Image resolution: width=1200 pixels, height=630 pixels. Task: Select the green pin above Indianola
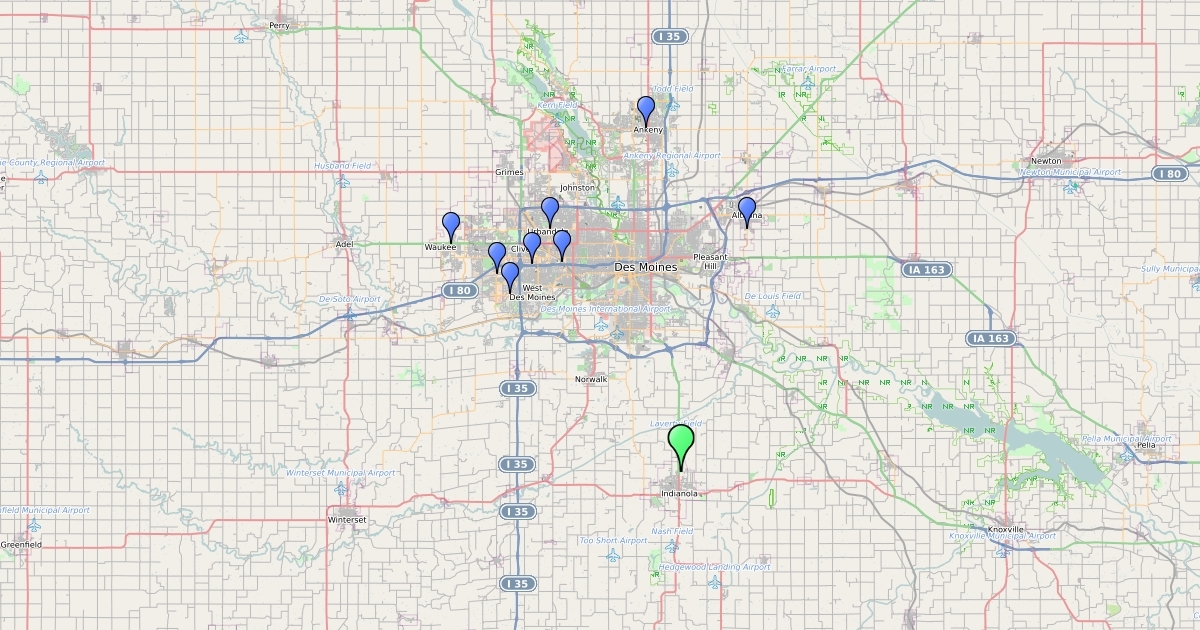[681, 440]
